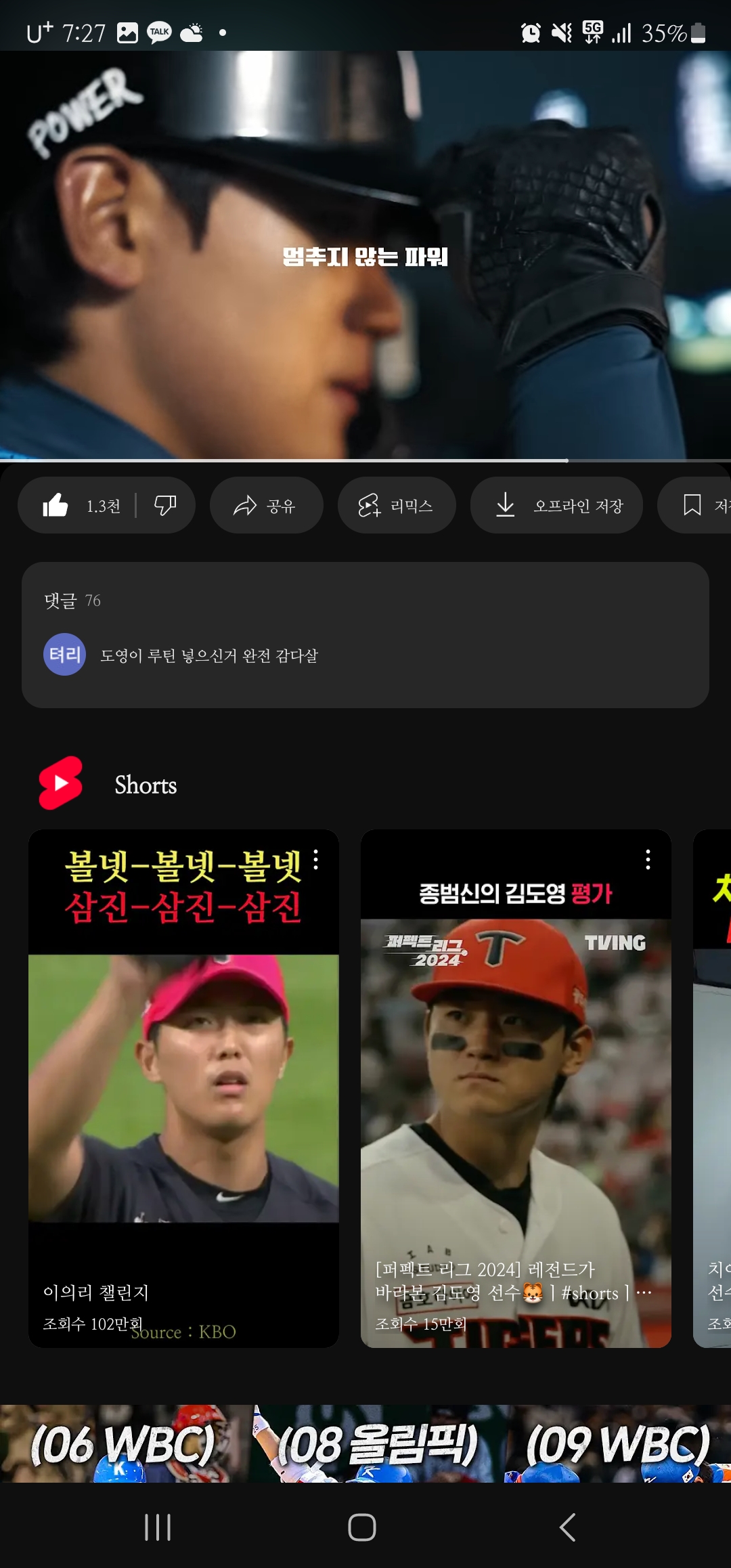The height and width of the screenshot is (1568, 731).
Task: Save video offline with 오프라인 저장
Action: pyautogui.click(x=556, y=506)
